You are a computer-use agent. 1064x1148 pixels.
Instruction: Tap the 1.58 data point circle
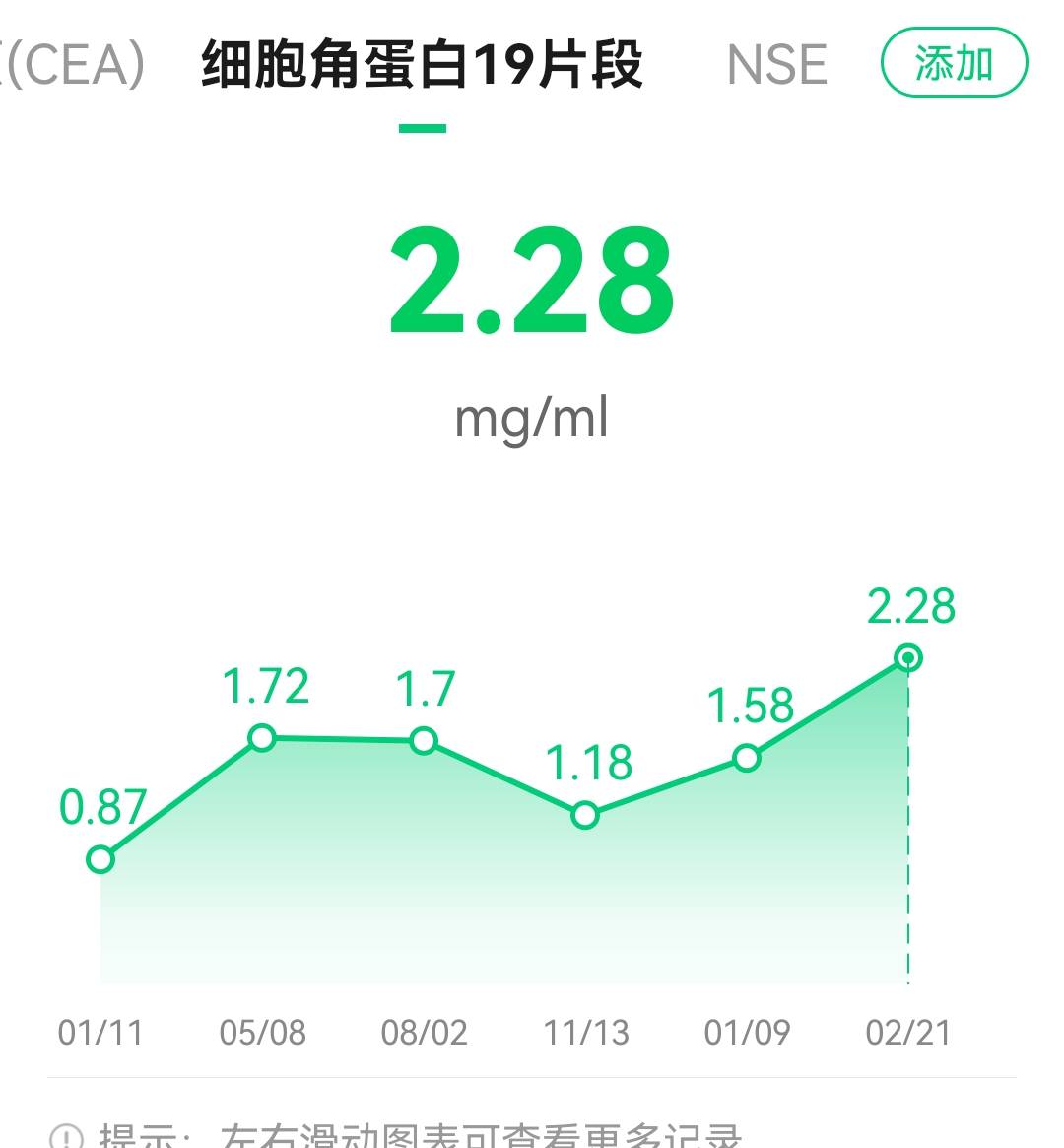tap(747, 759)
